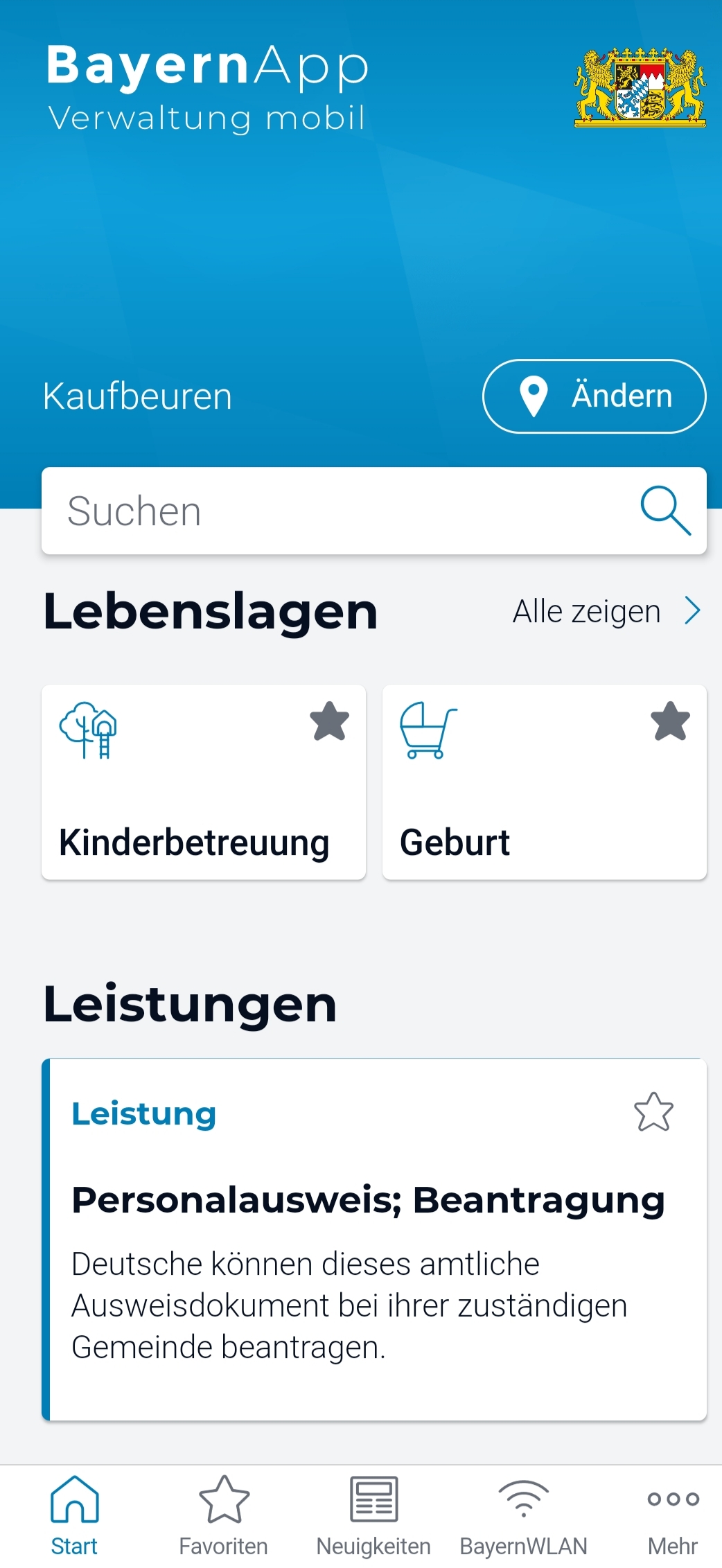The image size is (722, 1568).
Task: Open the Geburt card
Action: [x=545, y=782]
